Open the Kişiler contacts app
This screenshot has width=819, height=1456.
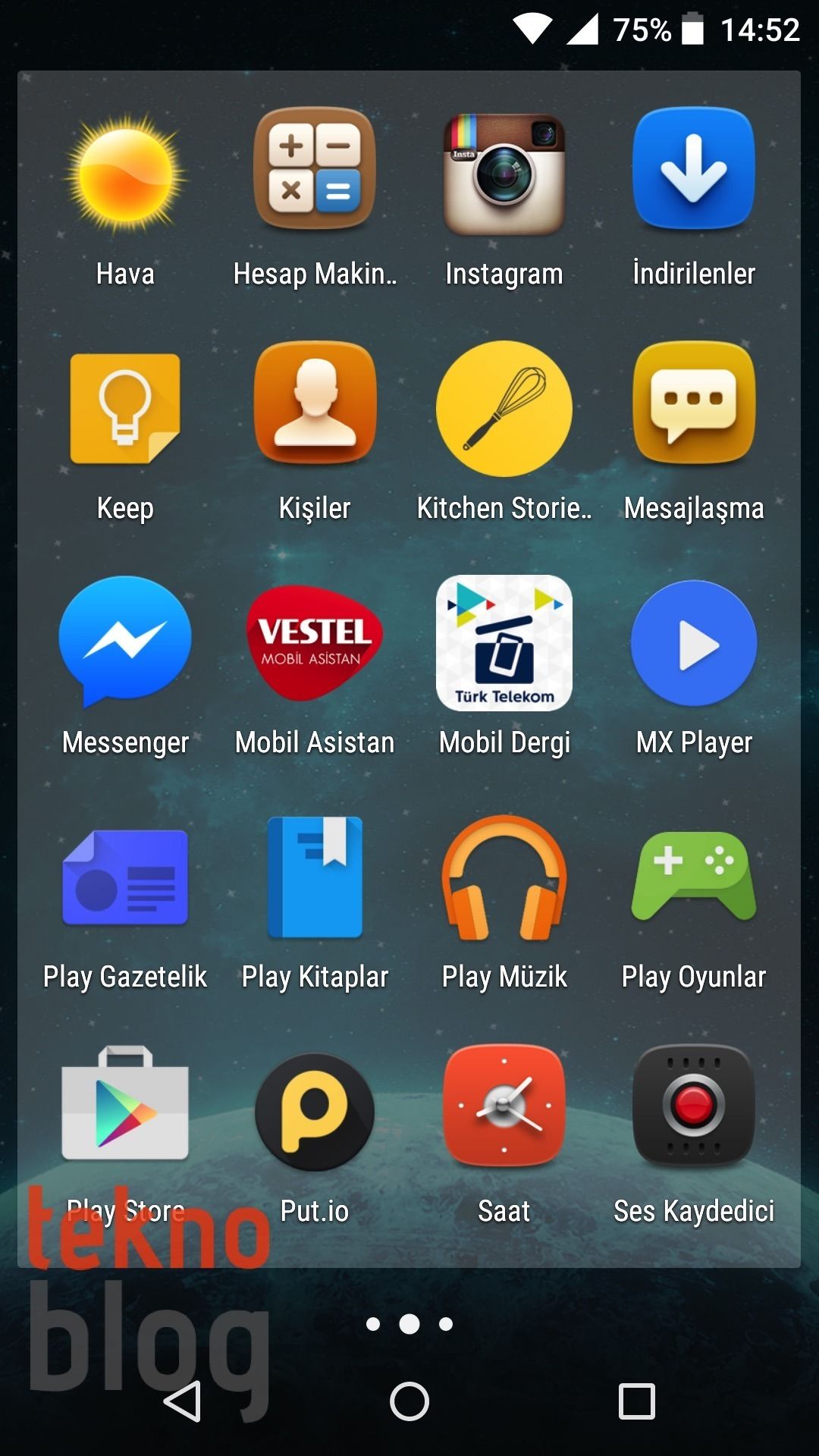(315, 408)
